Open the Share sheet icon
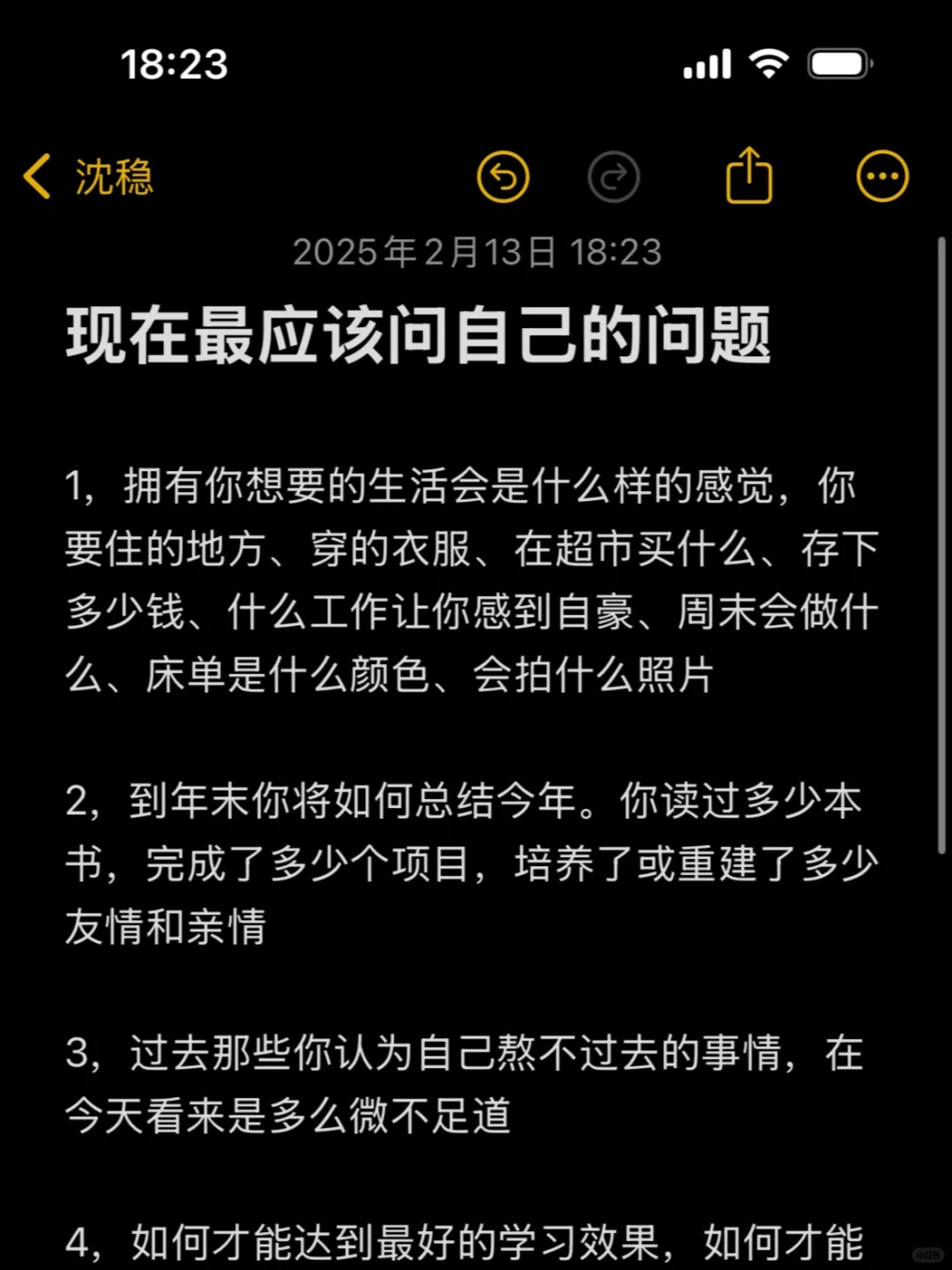Image resolution: width=952 pixels, height=1270 pixels. click(x=748, y=176)
